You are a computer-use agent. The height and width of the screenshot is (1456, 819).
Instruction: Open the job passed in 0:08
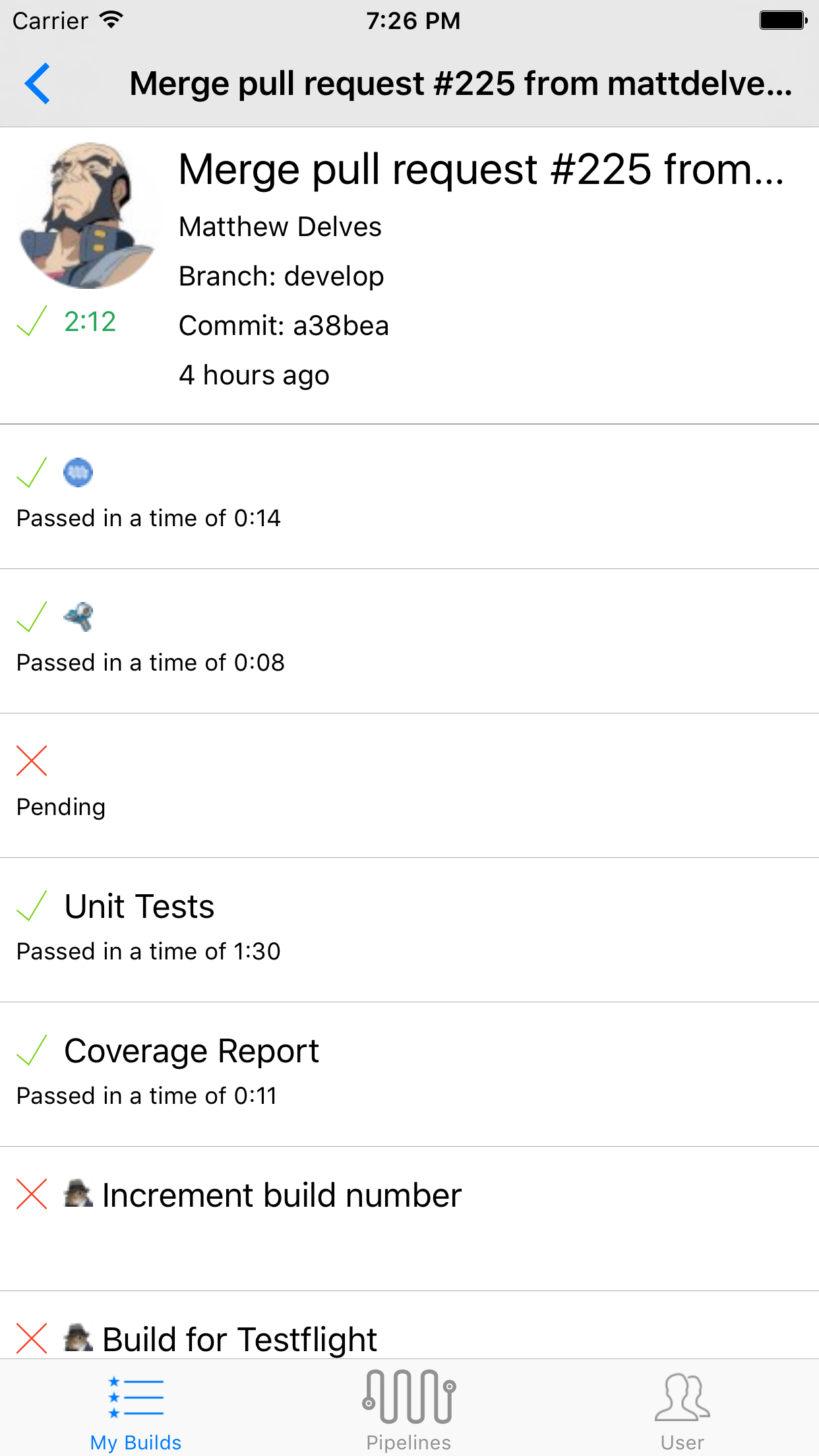click(x=409, y=640)
